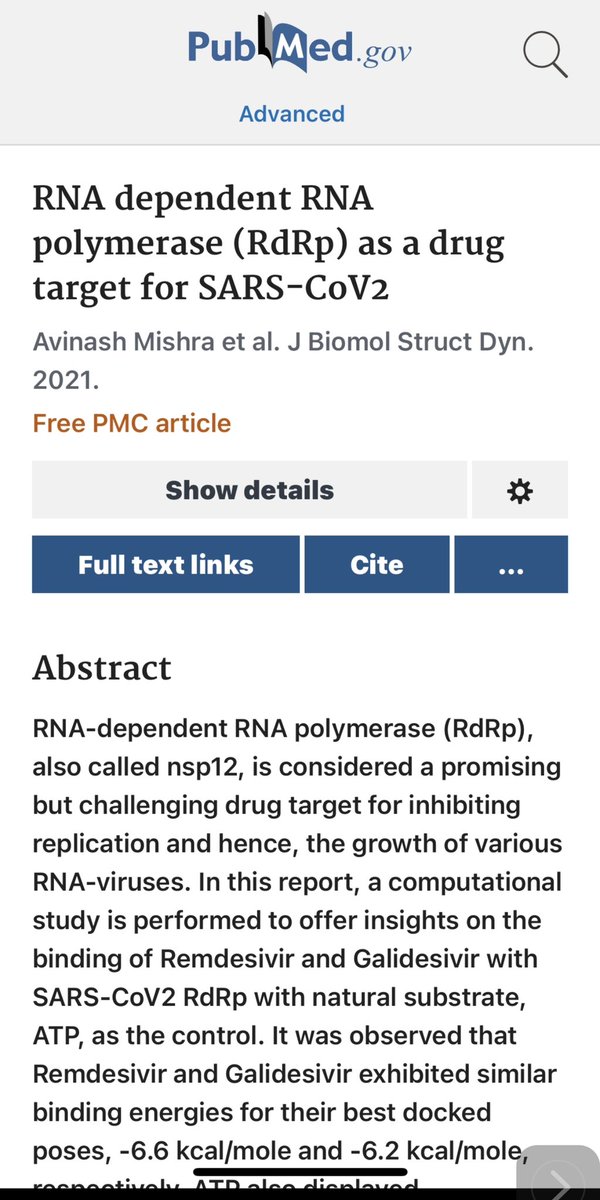
Task: Open the Advanced search link
Action: (292, 114)
